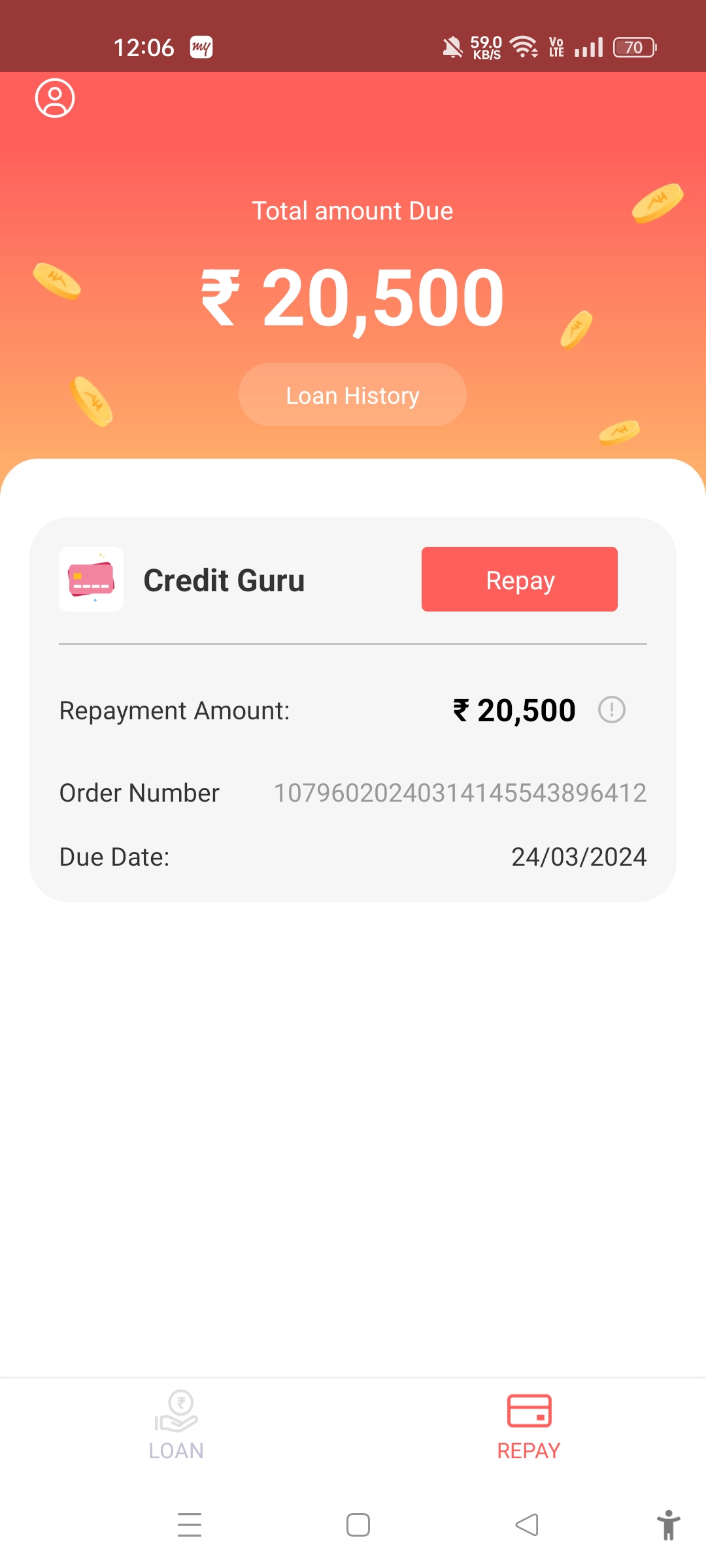Go back using system back button

point(527,1525)
